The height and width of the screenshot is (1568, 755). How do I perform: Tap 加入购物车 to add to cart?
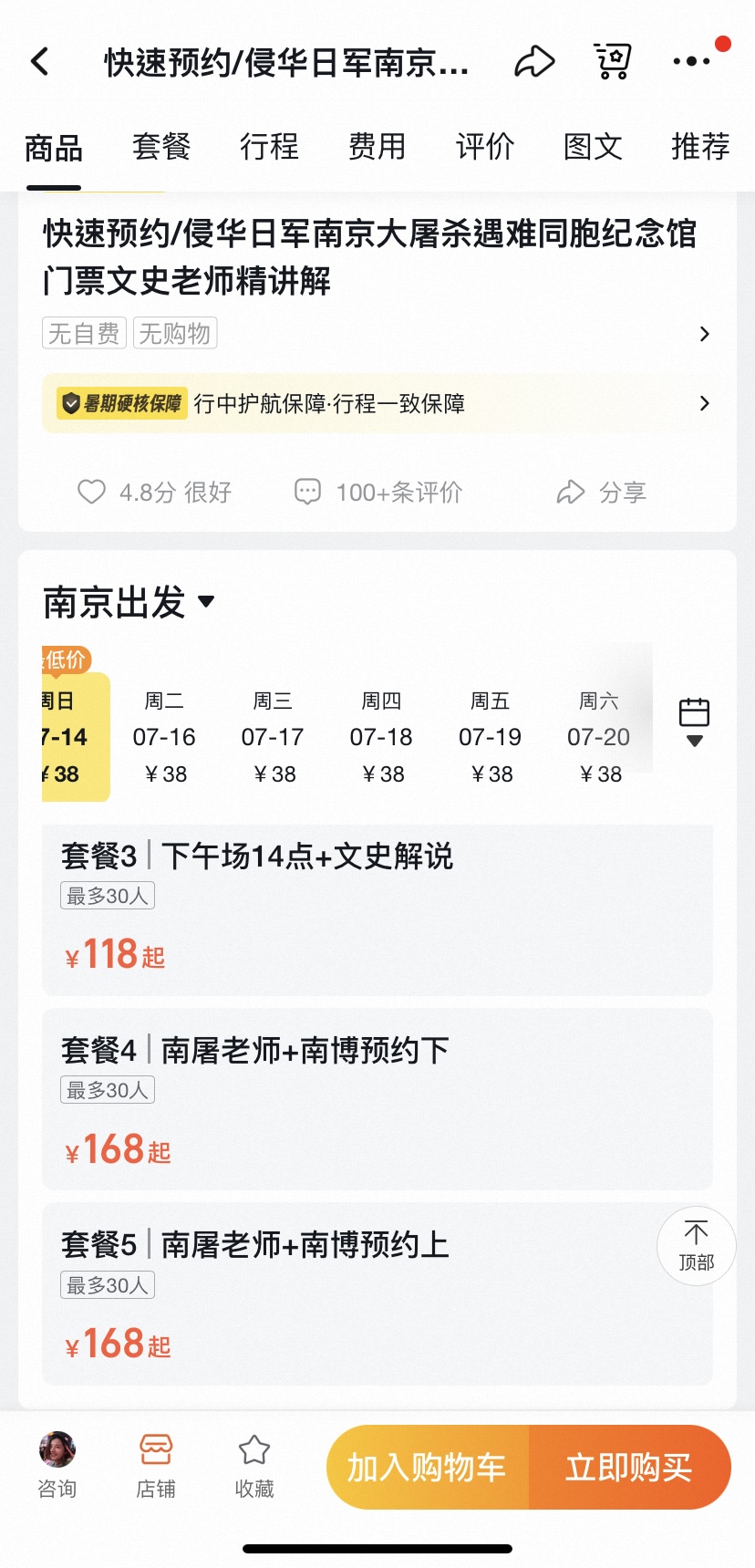[x=427, y=1468]
